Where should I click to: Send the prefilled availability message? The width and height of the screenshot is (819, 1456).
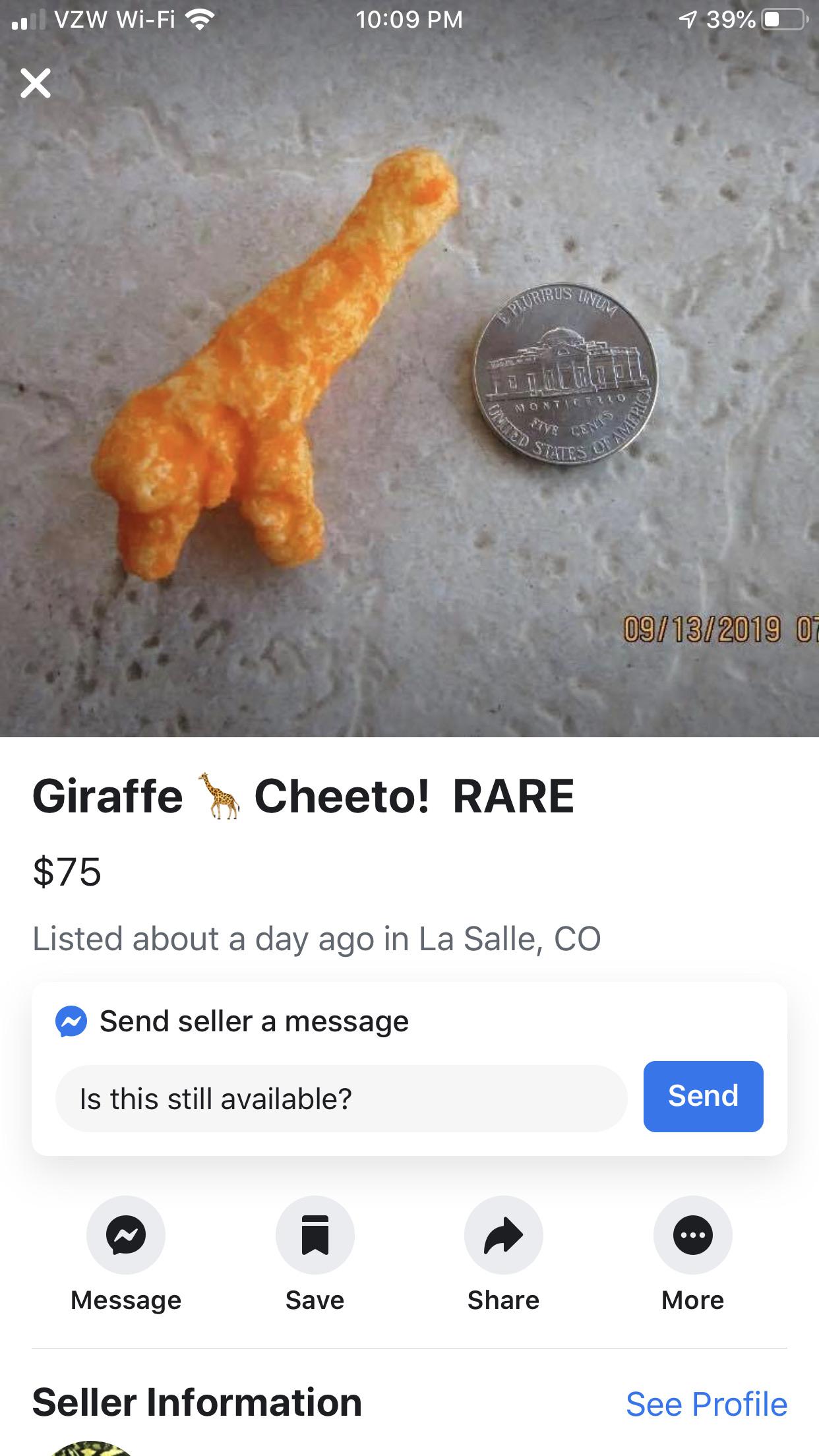703,1096
